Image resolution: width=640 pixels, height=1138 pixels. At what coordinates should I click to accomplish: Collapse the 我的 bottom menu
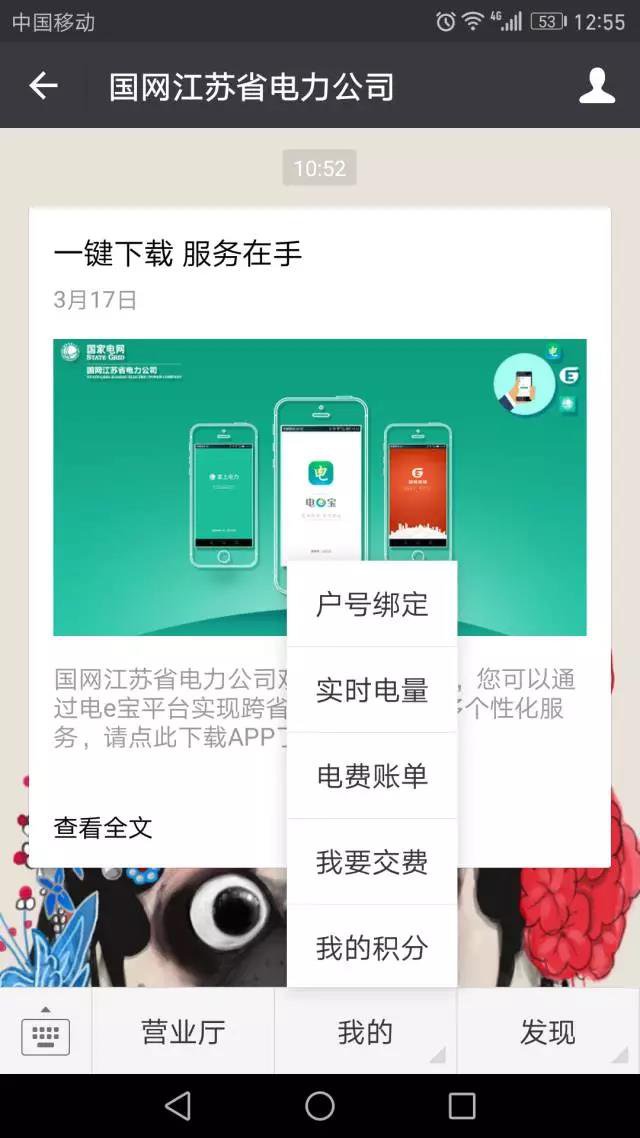tap(365, 1032)
